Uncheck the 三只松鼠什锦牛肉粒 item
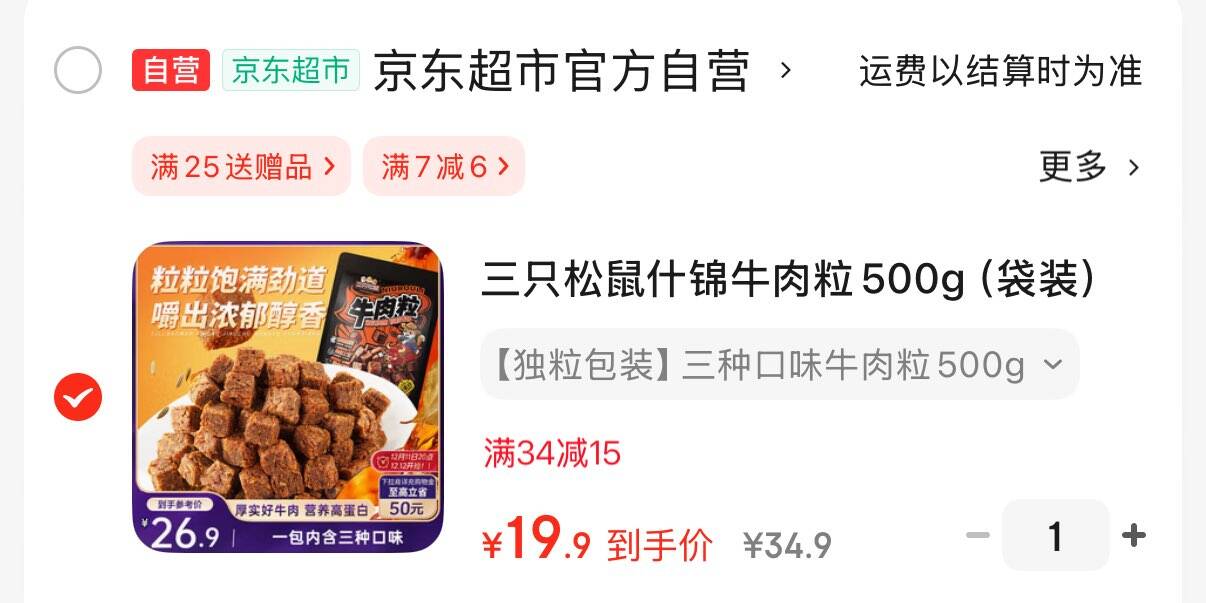Image resolution: width=1206 pixels, height=603 pixels. tap(78, 398)
